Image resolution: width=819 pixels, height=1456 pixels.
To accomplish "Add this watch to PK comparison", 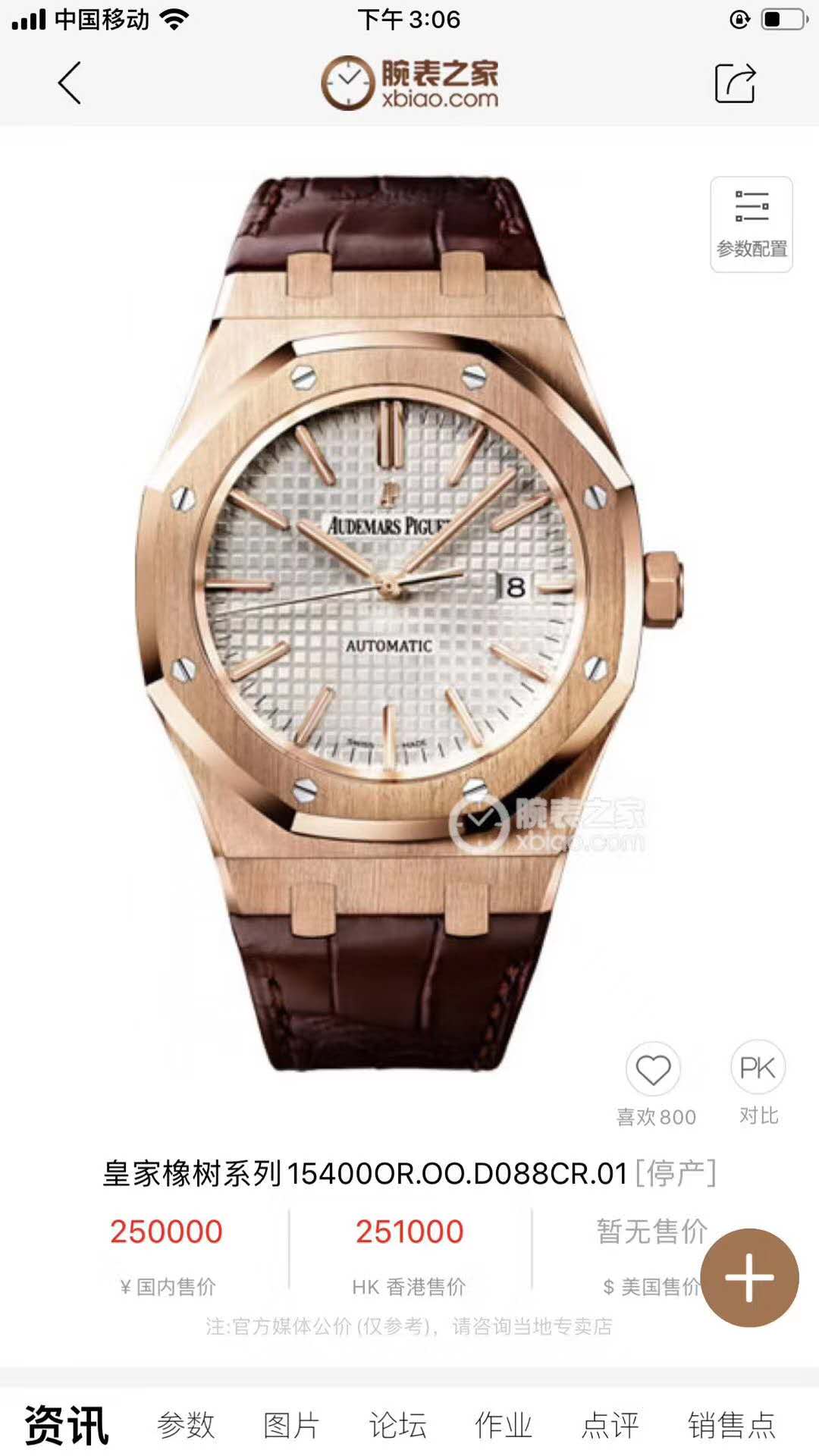I will pyautogui.click(x=758, y=1068).
